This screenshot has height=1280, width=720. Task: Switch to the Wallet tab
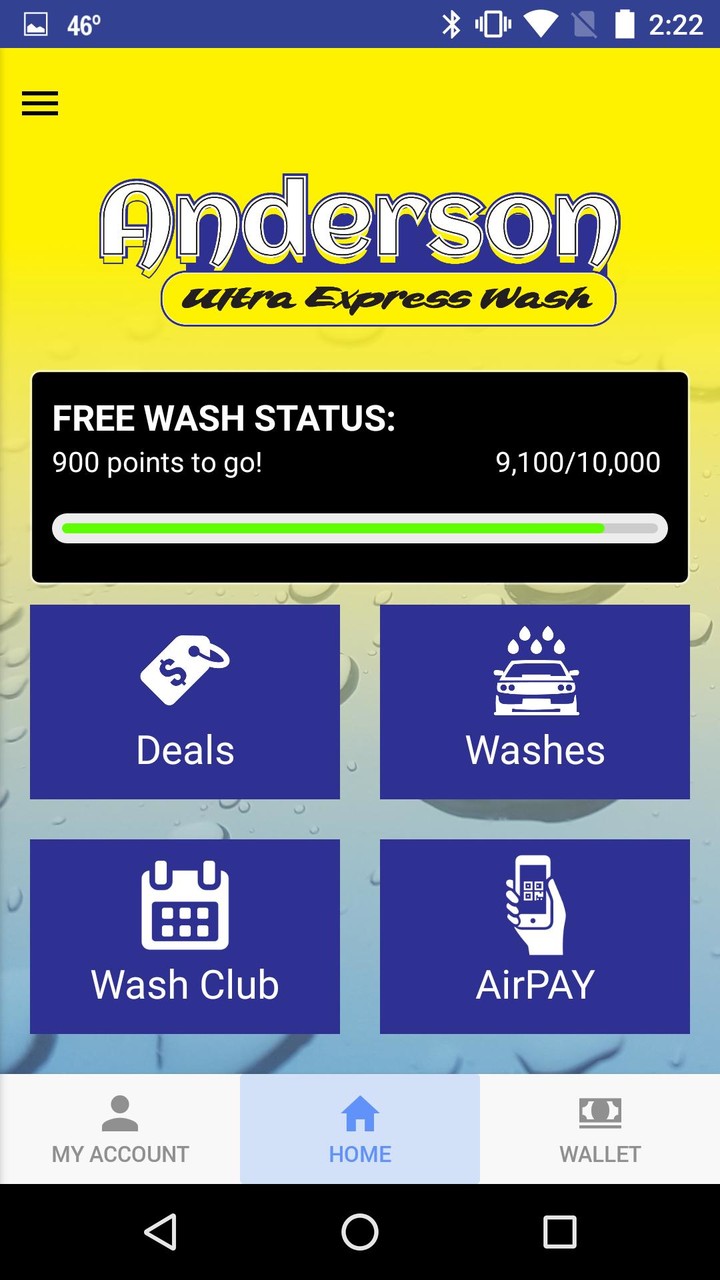(x=599, y=1130)
